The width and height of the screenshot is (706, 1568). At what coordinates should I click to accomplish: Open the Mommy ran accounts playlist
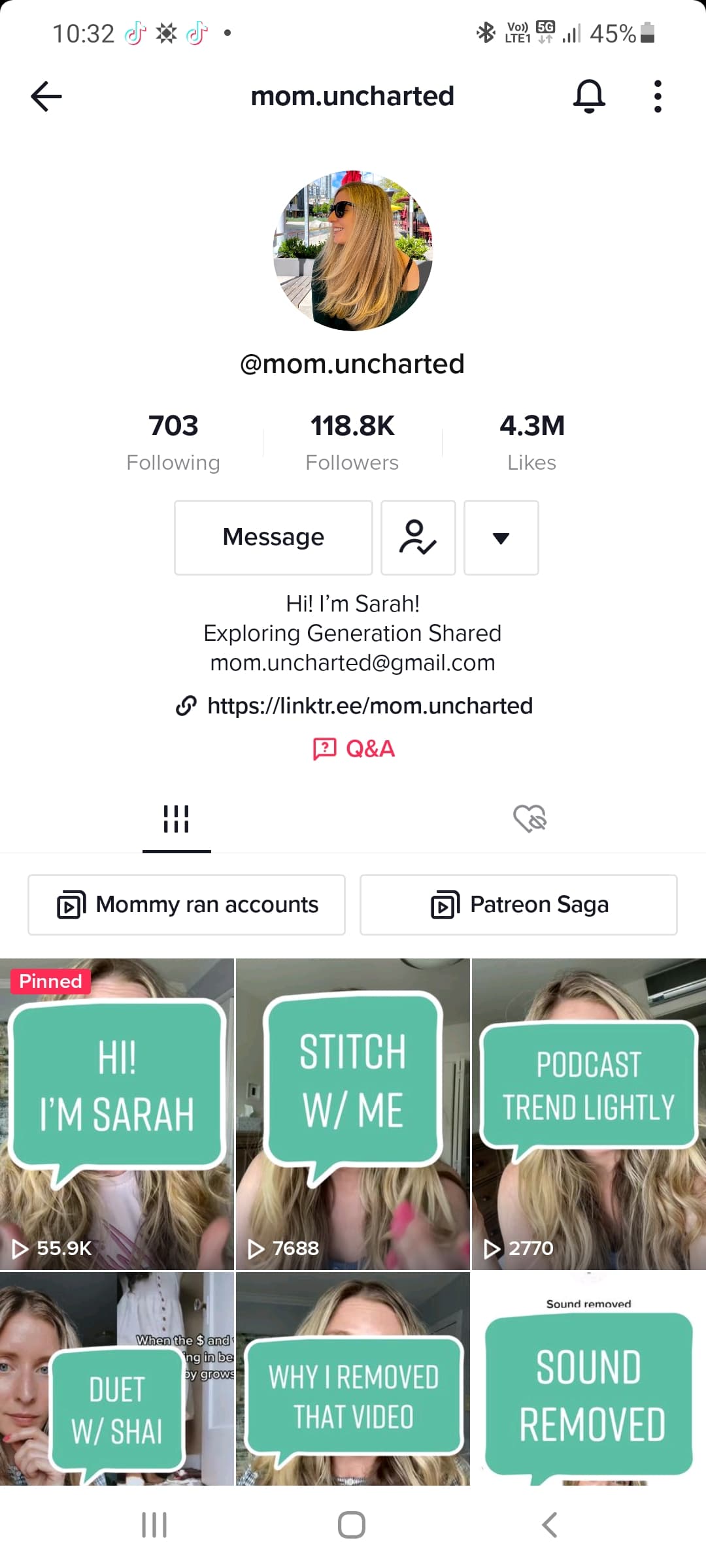(187, 905)
